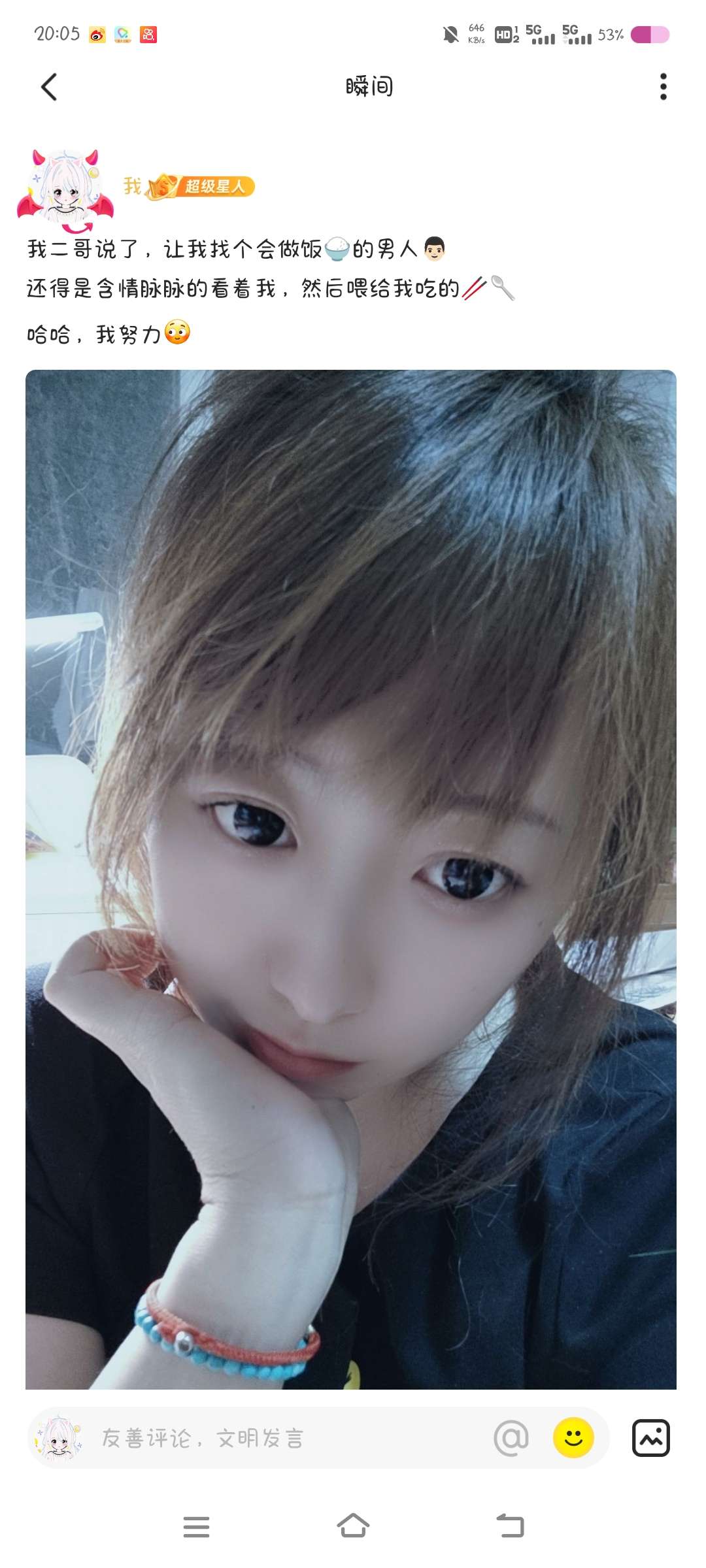The height and width of the screenshot is (1568, 706).
Task: Open the three-dot overflow menu
Action: [x=663, y=87]
